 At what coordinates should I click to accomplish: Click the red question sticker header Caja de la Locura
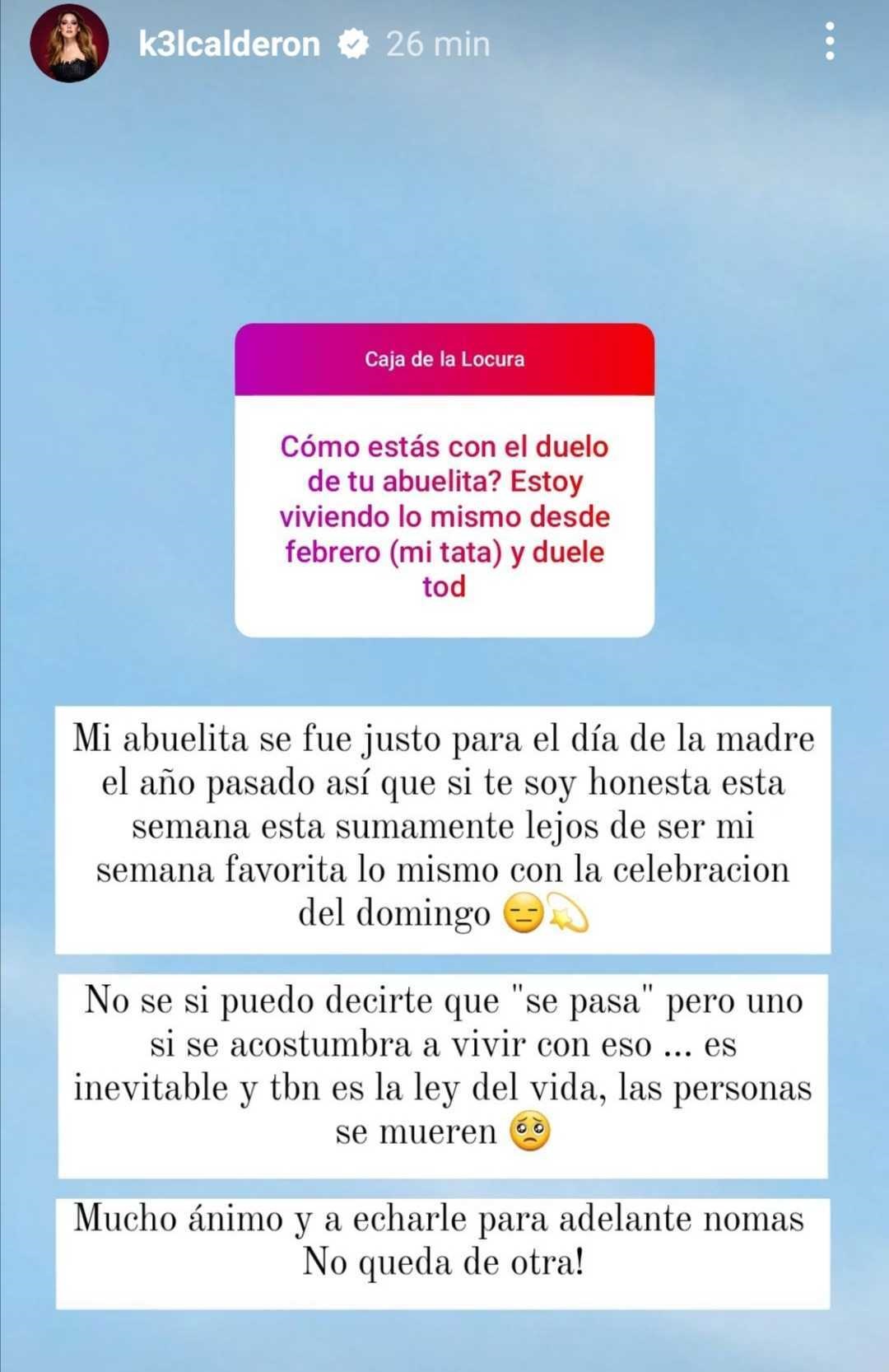(444, 360)
